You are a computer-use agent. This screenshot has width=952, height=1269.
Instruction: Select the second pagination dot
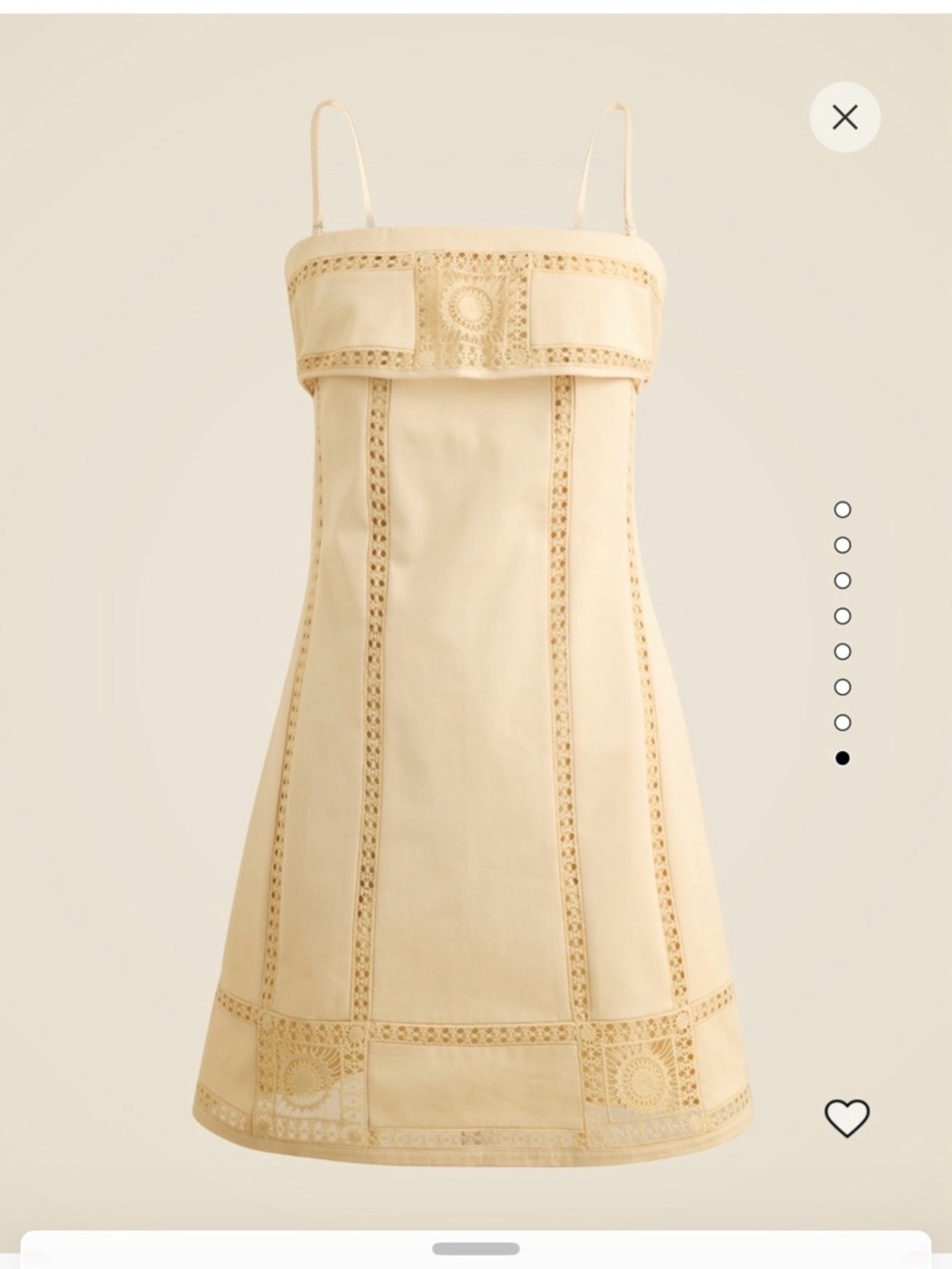point(843,545)
